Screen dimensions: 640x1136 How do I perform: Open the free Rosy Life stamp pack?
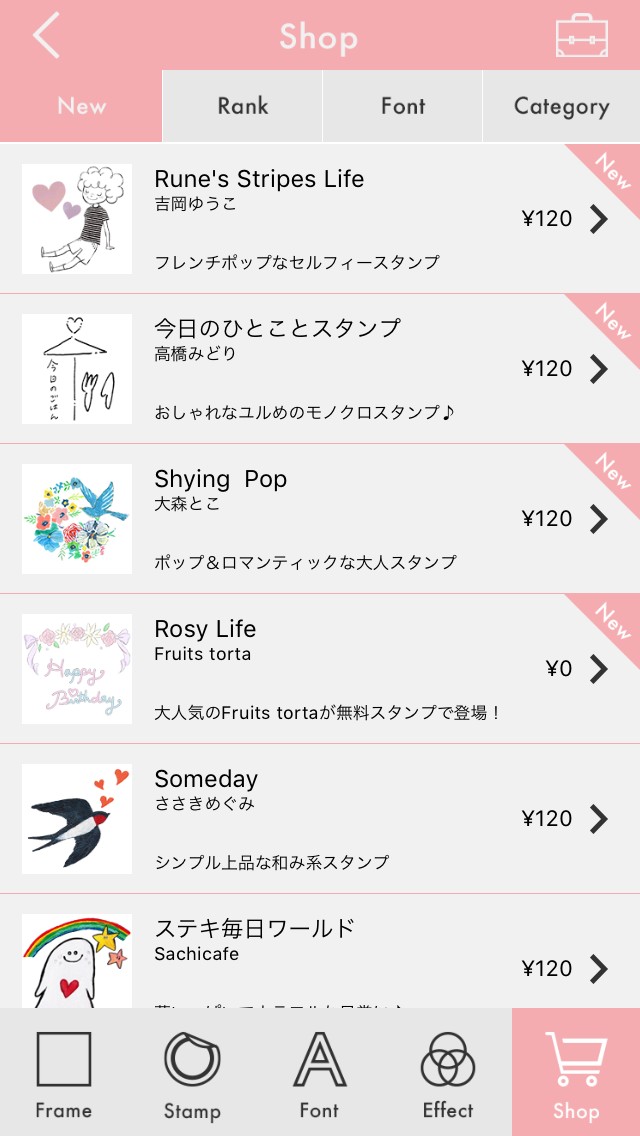click(x=320, y=669)
